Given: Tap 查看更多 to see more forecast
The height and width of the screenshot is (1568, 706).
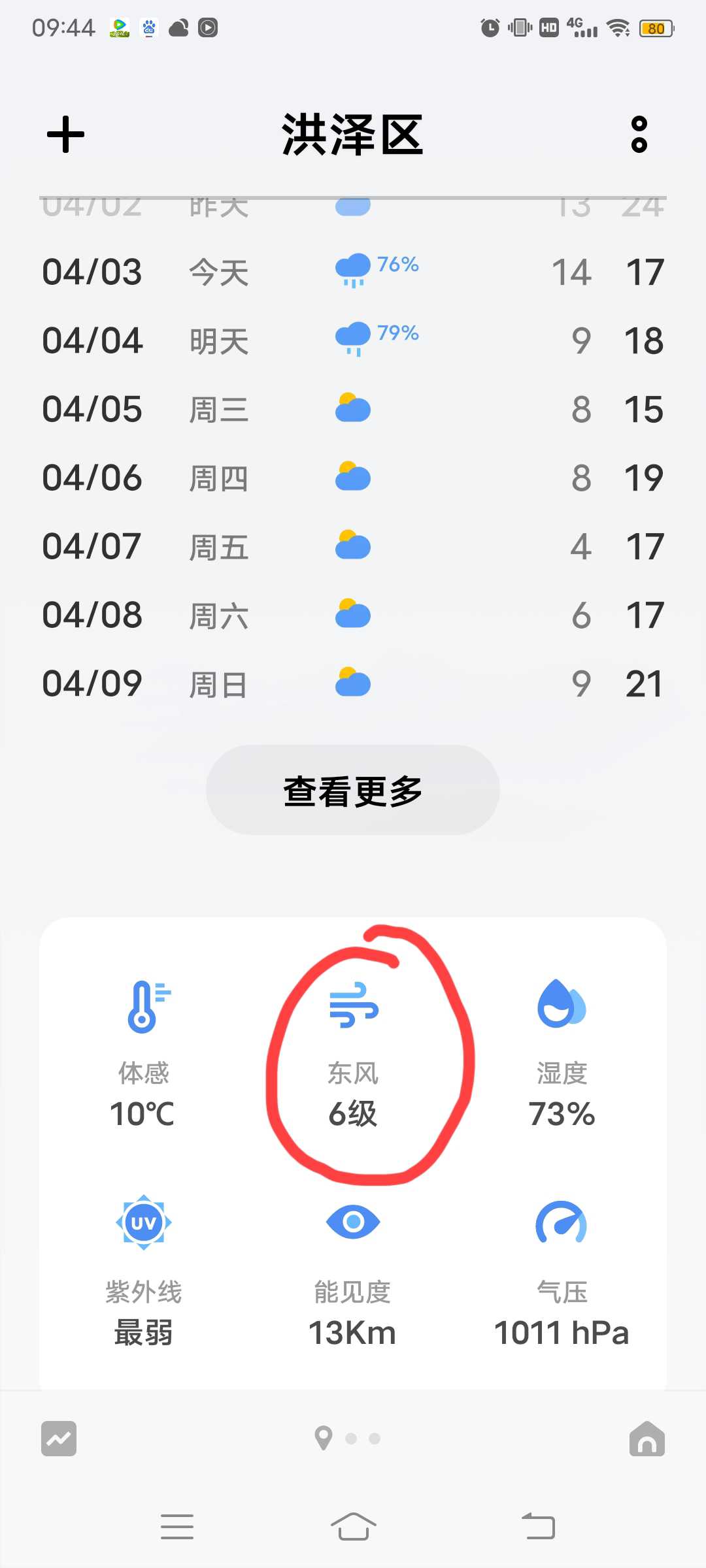Looking at the screenshot, I should (353, 790).
